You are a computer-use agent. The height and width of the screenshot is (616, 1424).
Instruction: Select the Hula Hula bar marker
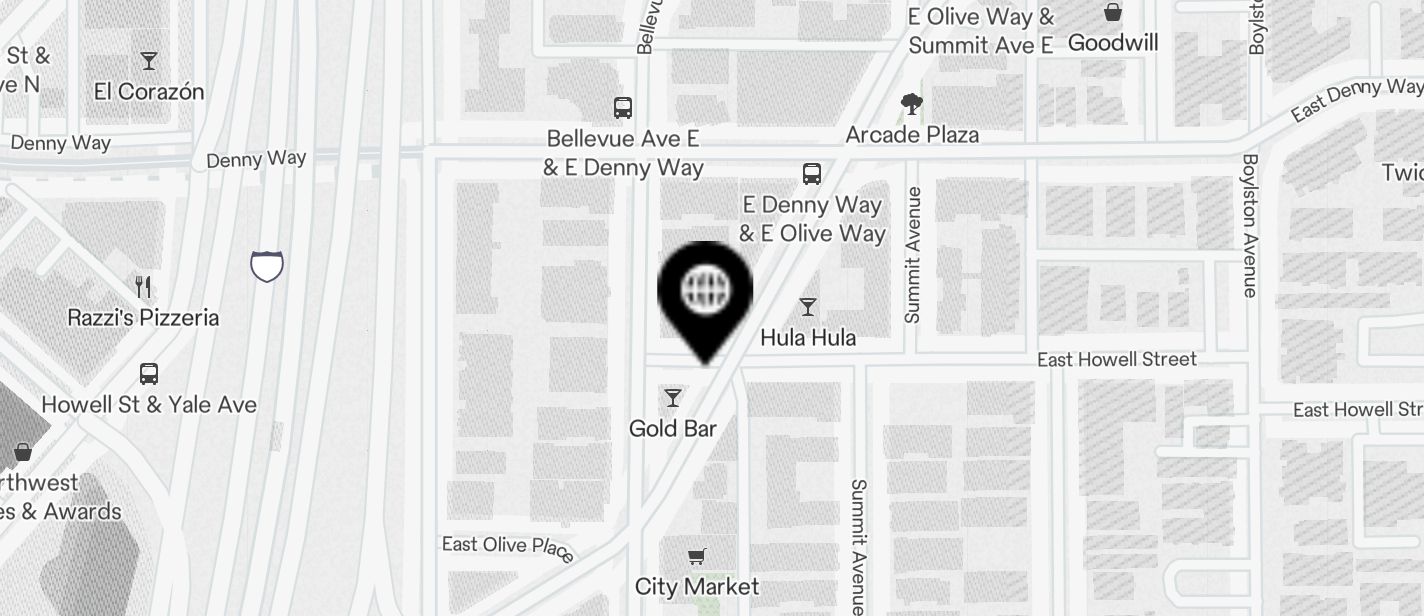coord(808,308)
